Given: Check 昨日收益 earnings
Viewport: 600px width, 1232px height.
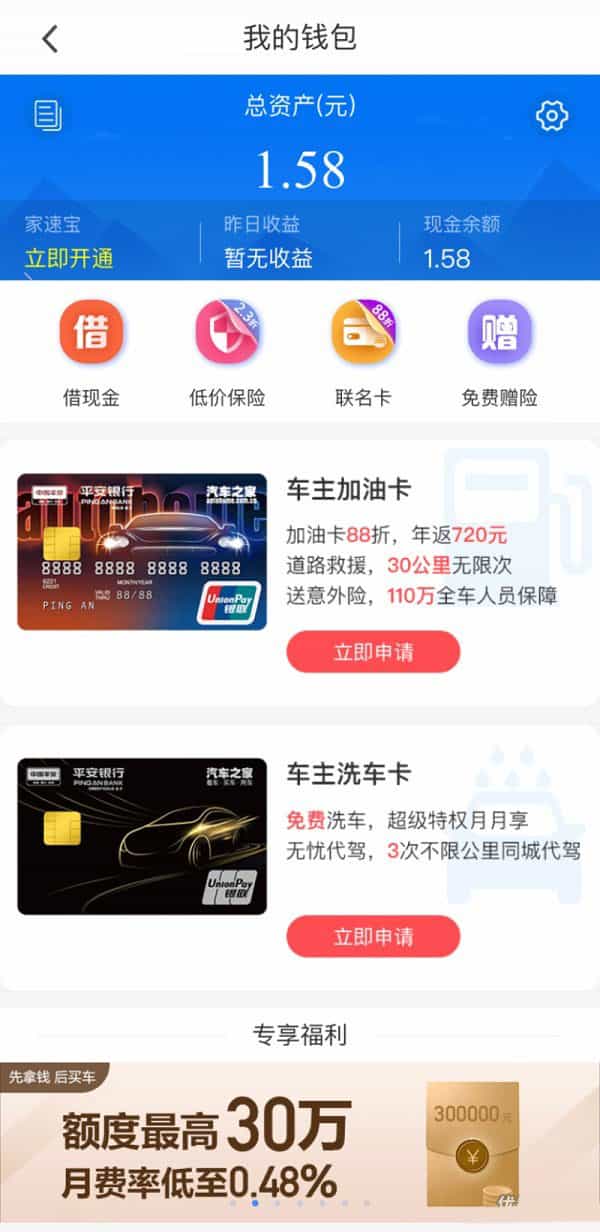Looking at the screenshot, I should pyautogui.click(x=268, y=243).
